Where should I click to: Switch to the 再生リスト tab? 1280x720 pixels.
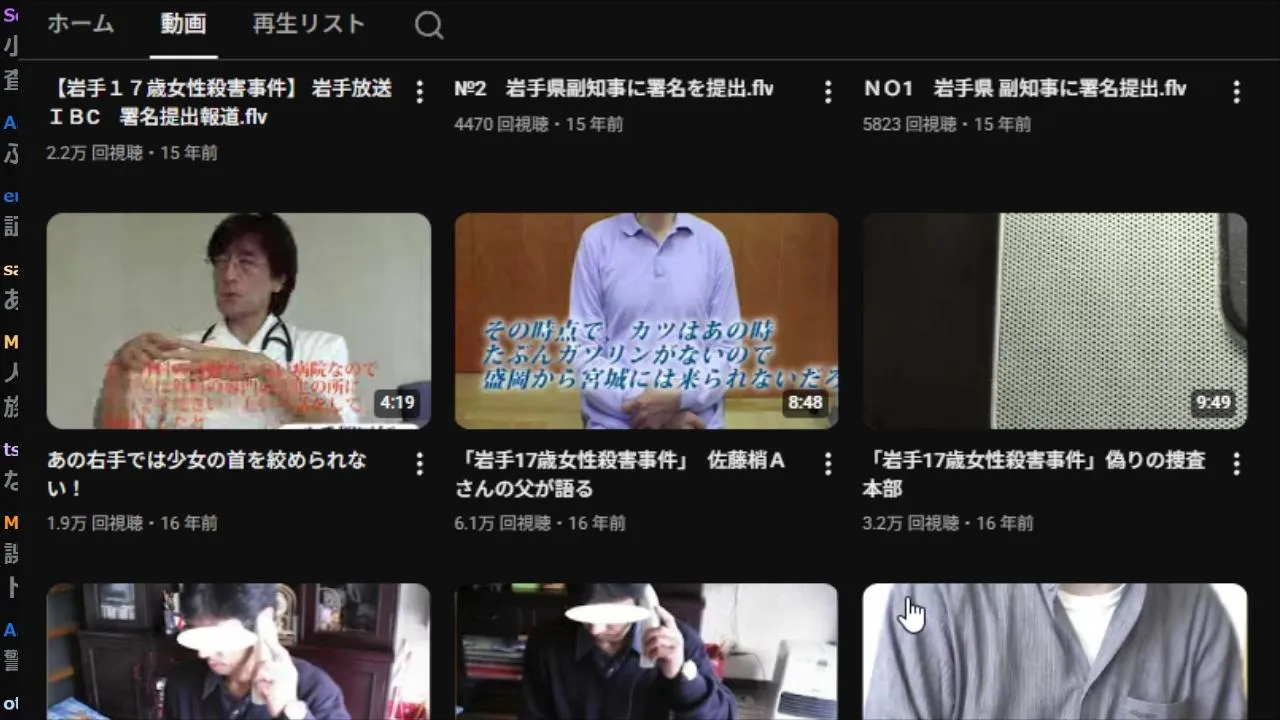coord(309,25)
